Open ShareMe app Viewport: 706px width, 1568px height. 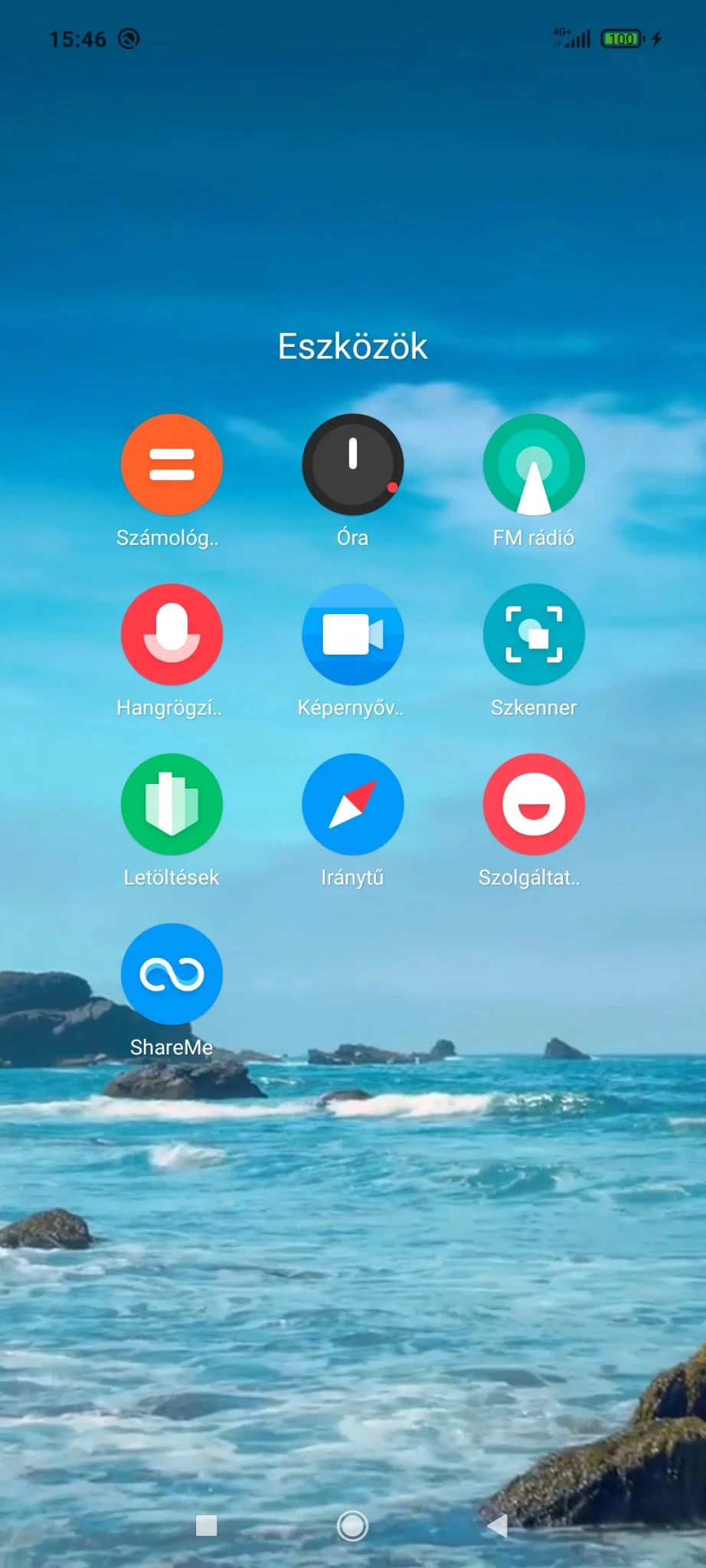pos(172,974)
